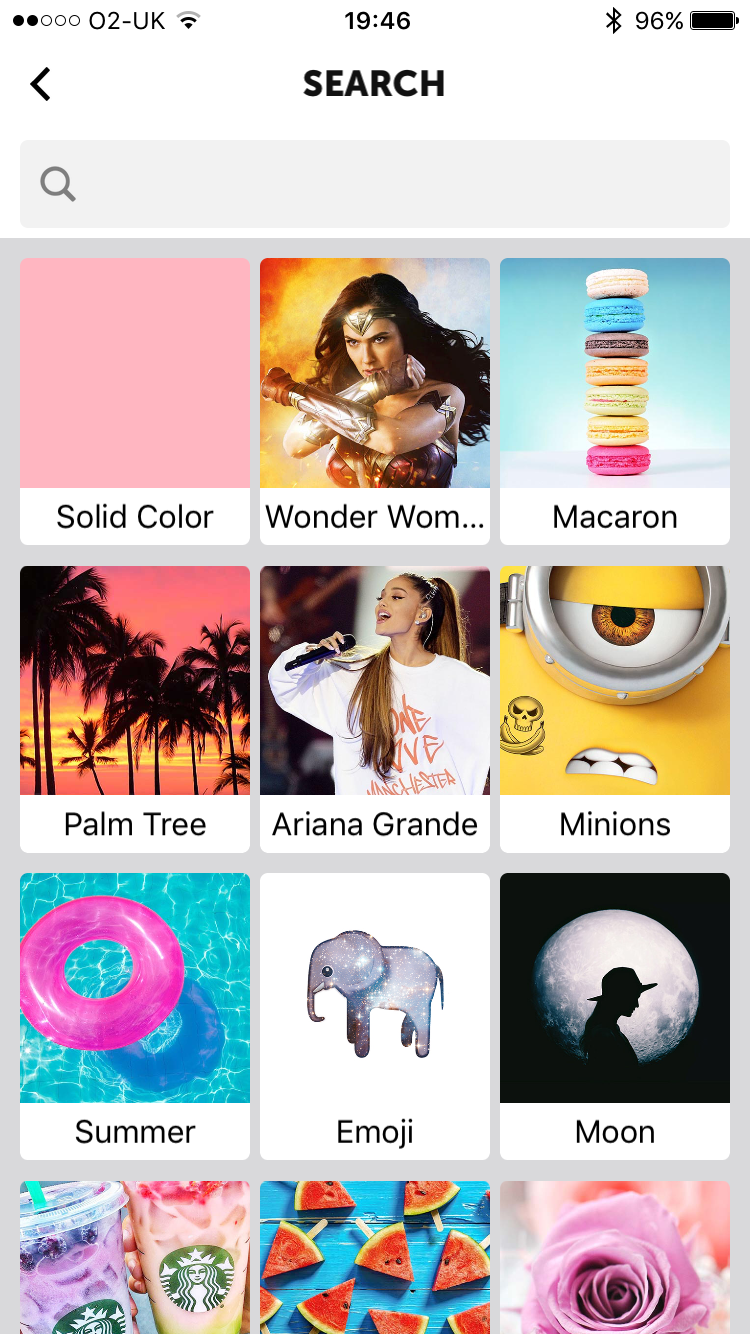Screen dimensions: 750x1334
Task: Open the Emoji category
Action: click(375, 1016)
